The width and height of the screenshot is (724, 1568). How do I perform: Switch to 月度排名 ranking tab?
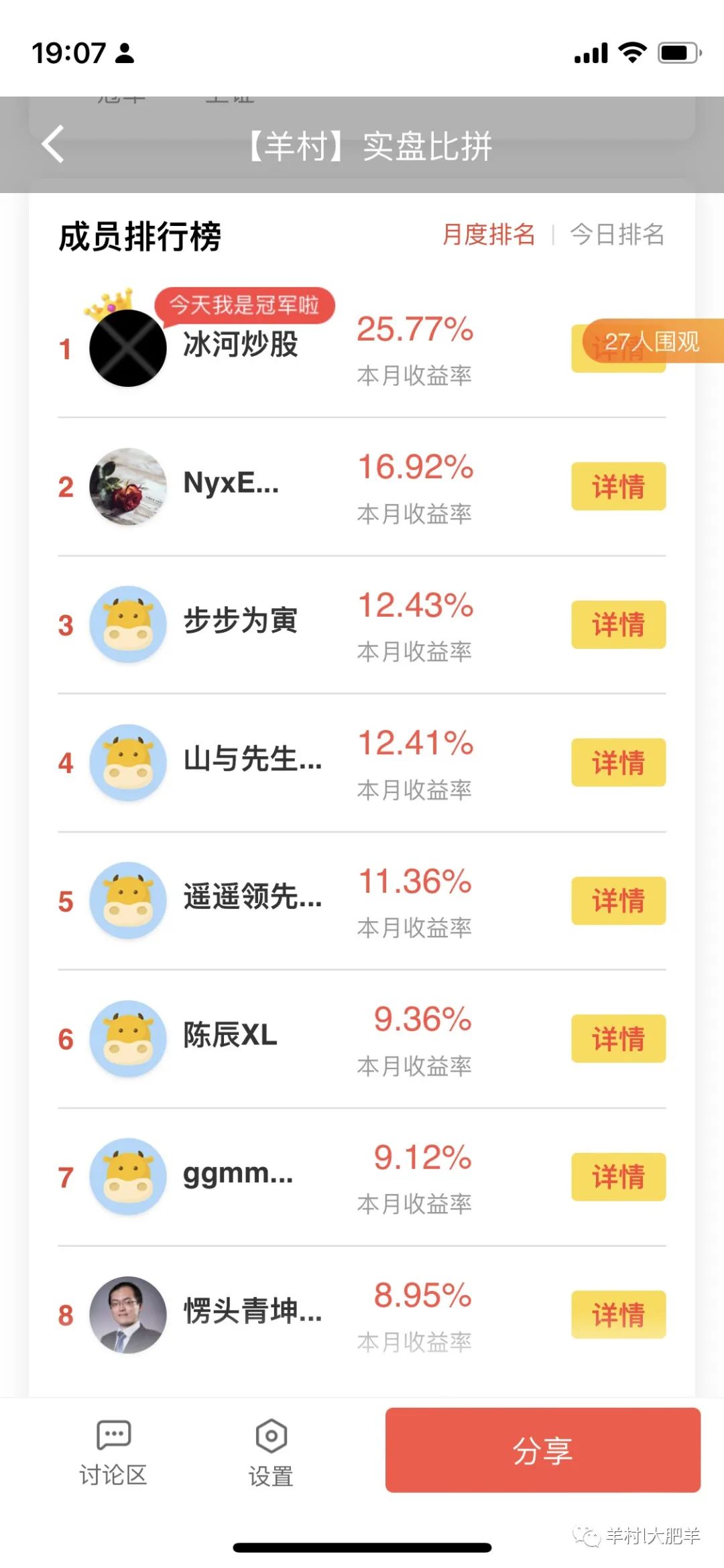489,235
